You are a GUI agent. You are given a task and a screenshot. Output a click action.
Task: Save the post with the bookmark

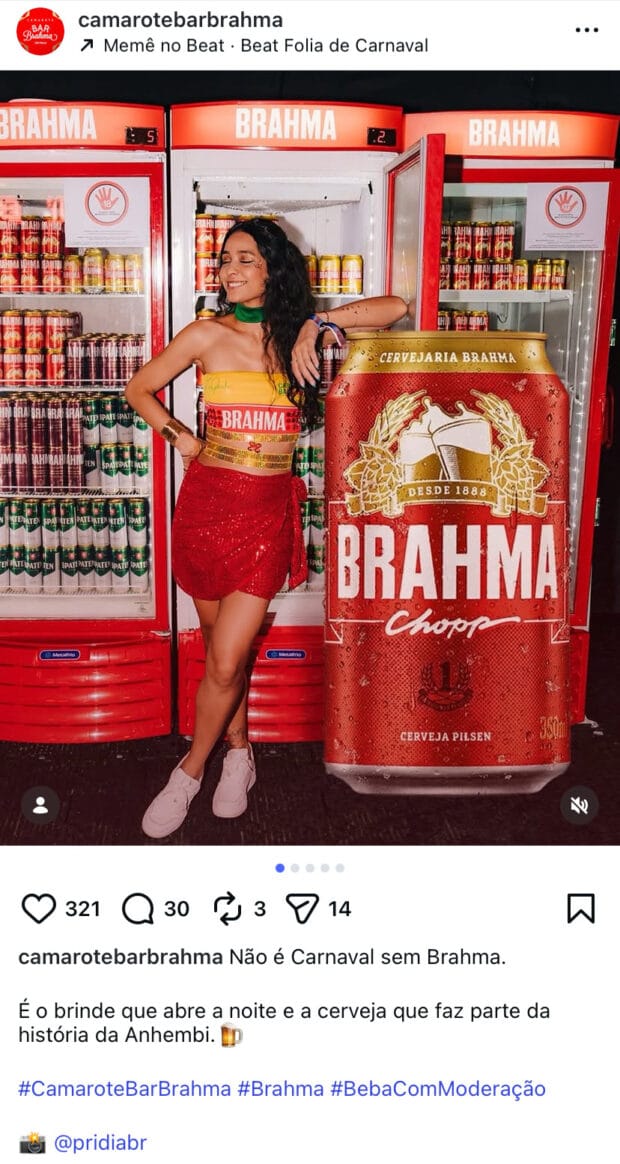[x=580, y=908]
